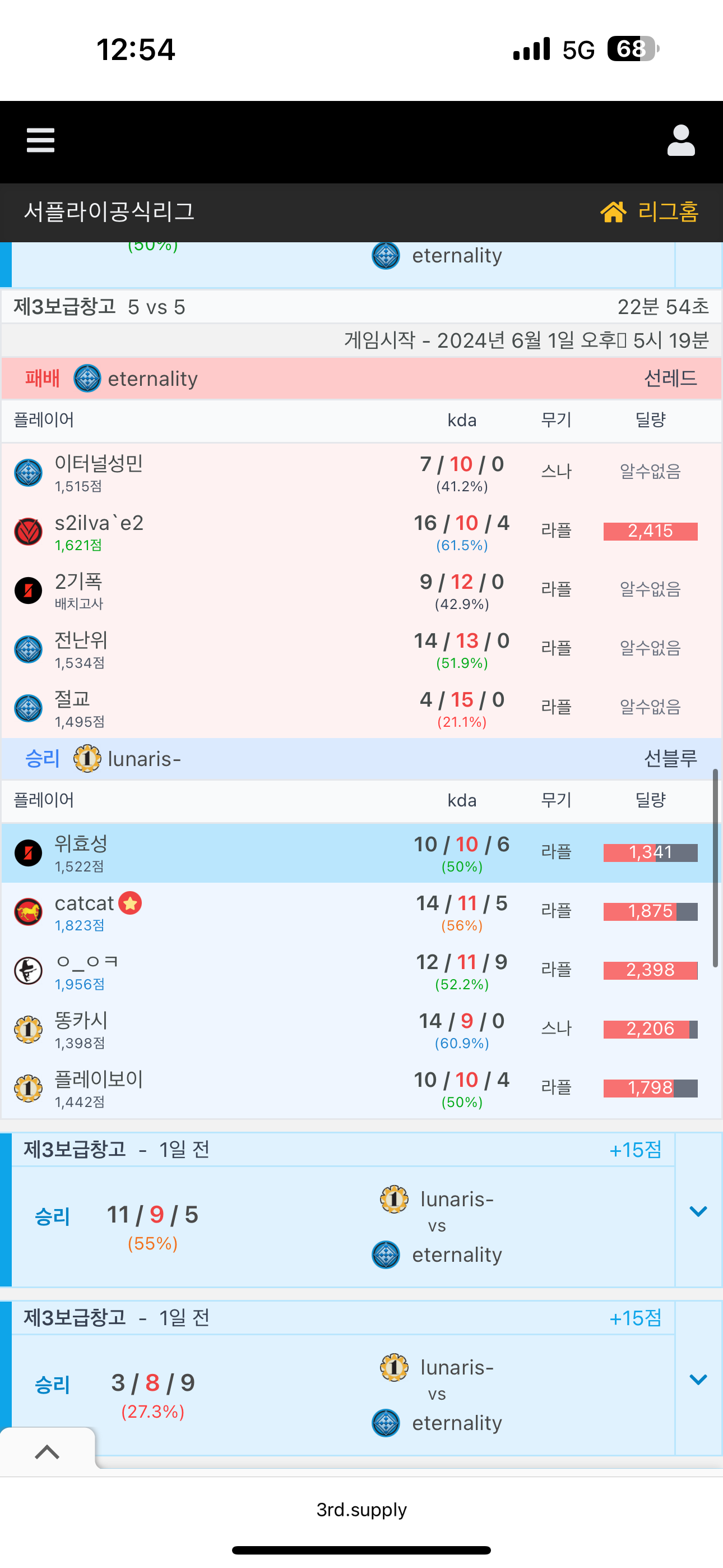Open the hamburger menu

tap(41, 141)
